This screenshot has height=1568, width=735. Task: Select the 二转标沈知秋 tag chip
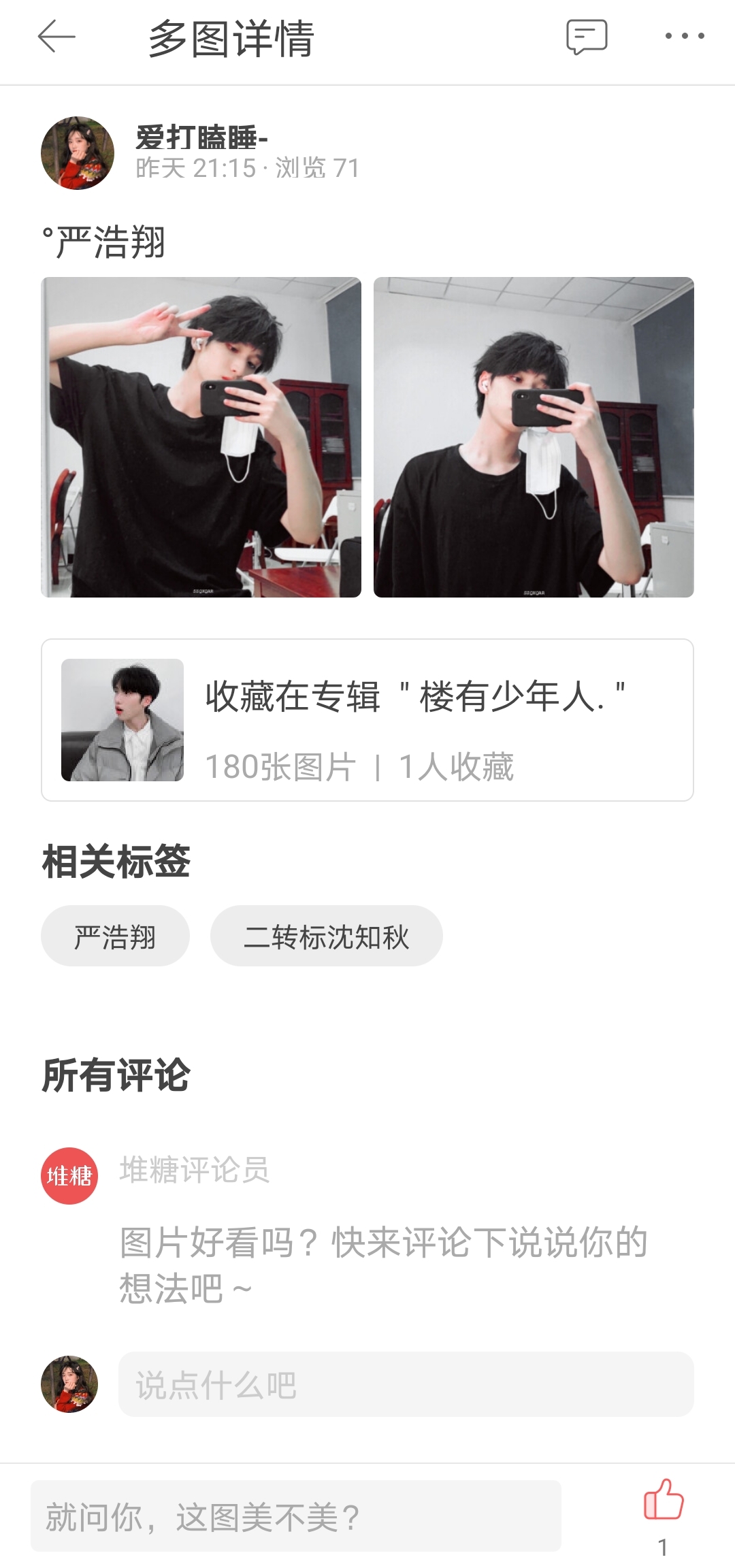pos(327,936)
